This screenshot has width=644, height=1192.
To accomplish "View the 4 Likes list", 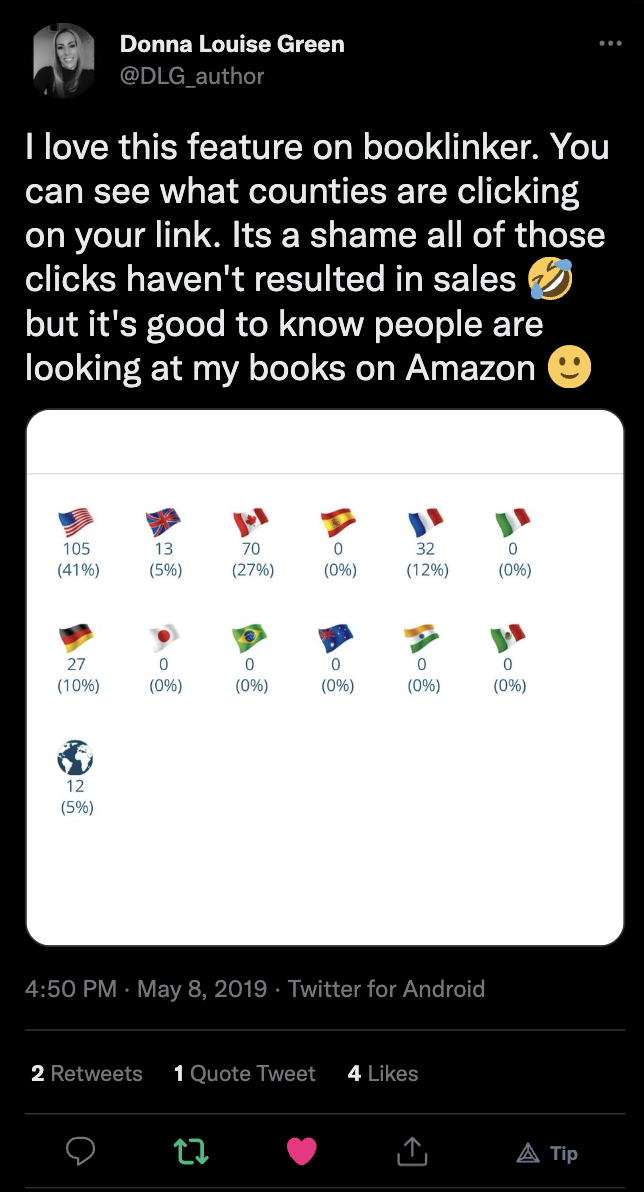I will pos(383,1073).
